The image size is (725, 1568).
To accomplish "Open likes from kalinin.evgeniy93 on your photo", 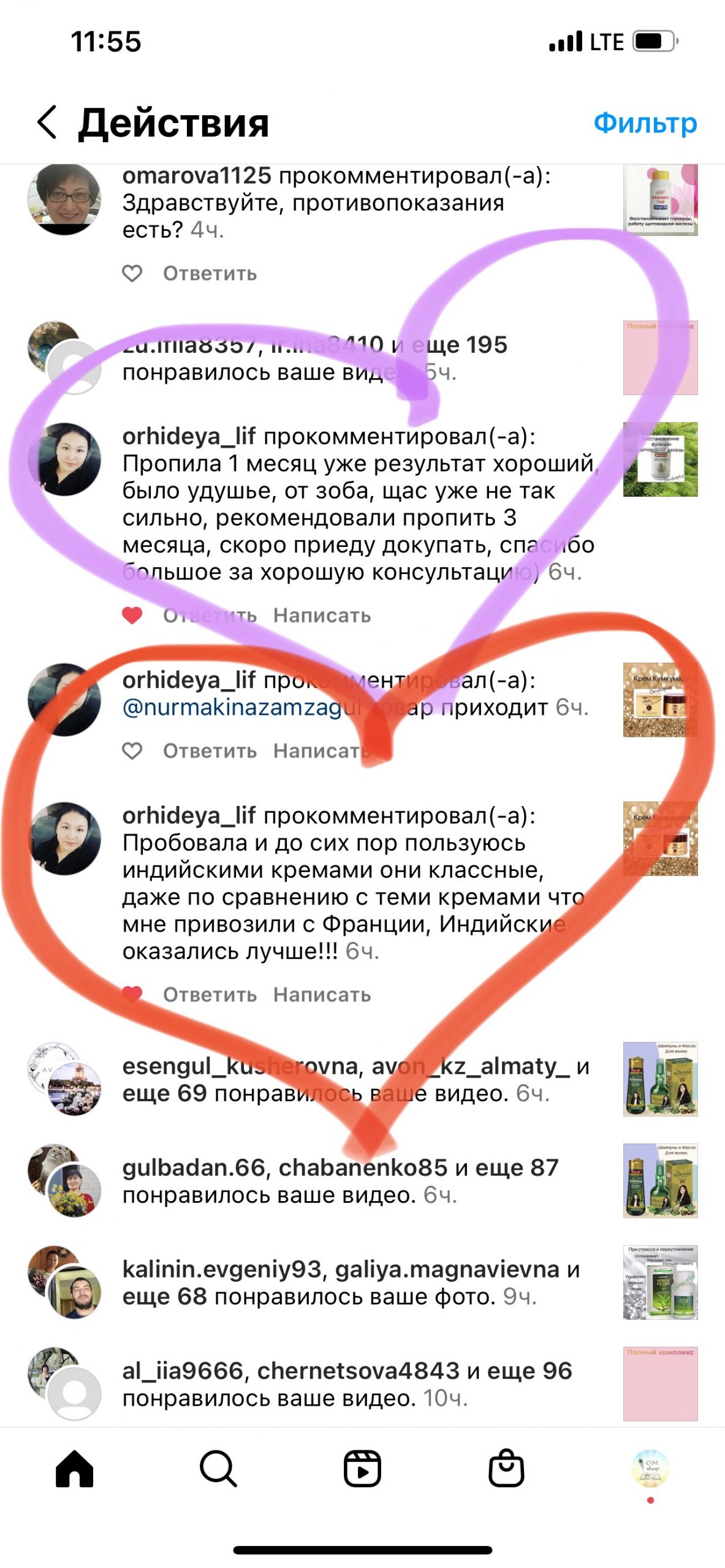I will (349, 1283).
